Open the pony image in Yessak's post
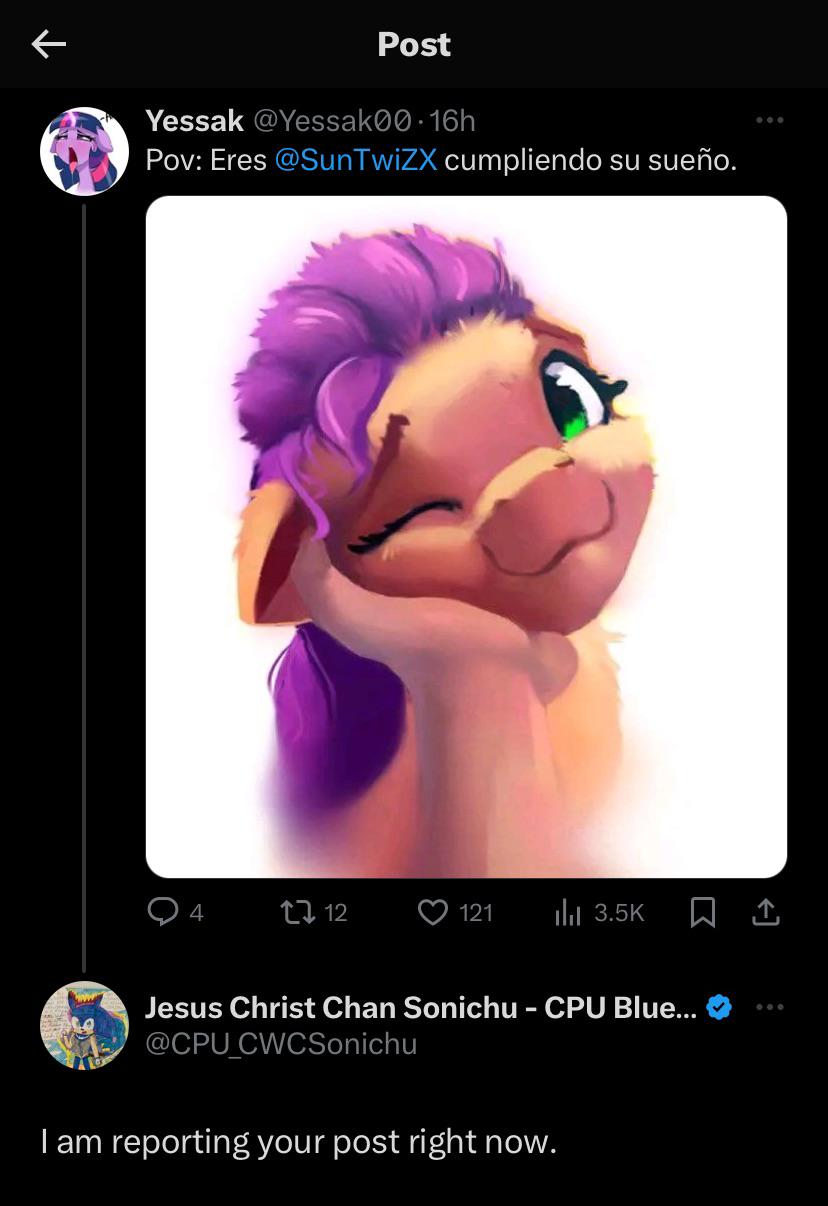This screenshot has width=828, height=1206. (466, 536)
